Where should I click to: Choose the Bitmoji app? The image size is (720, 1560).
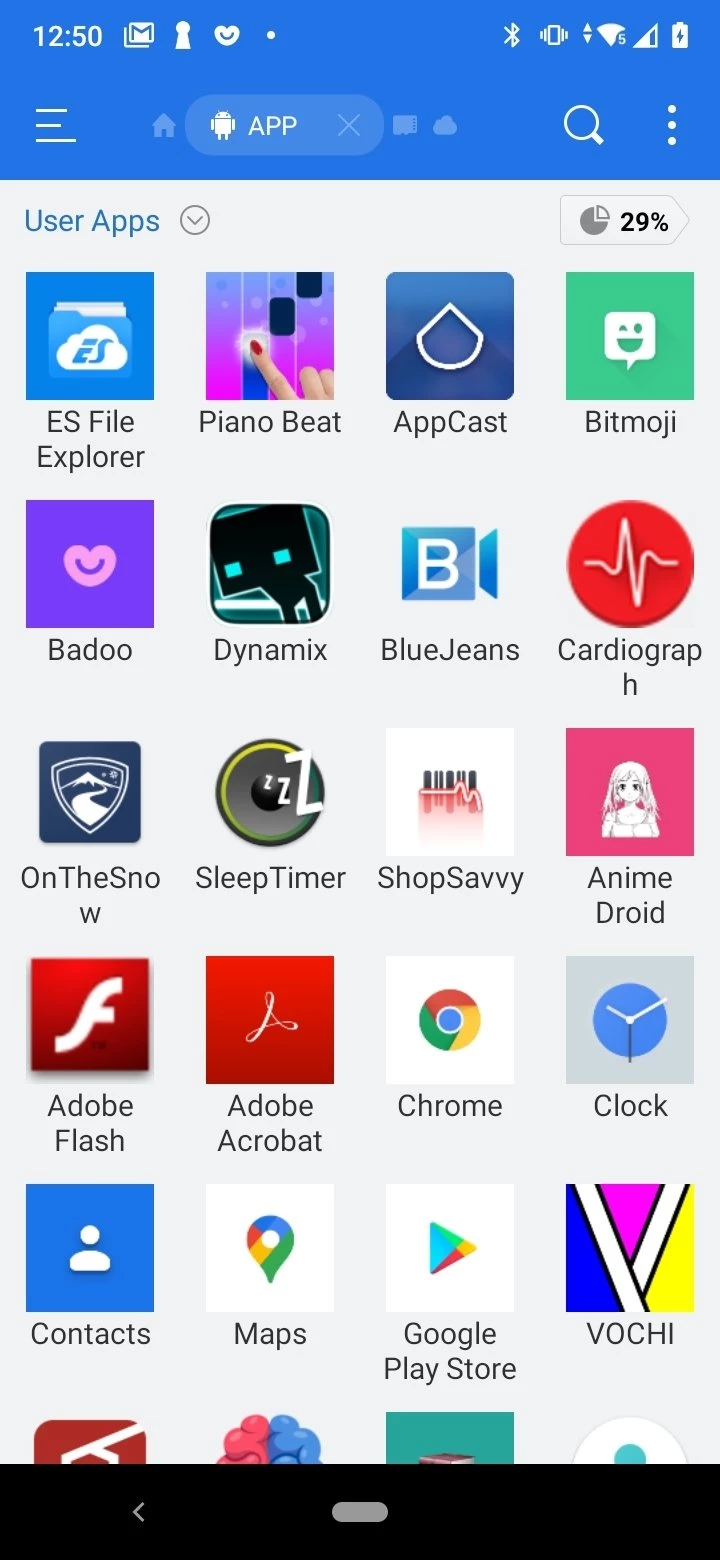630,337
